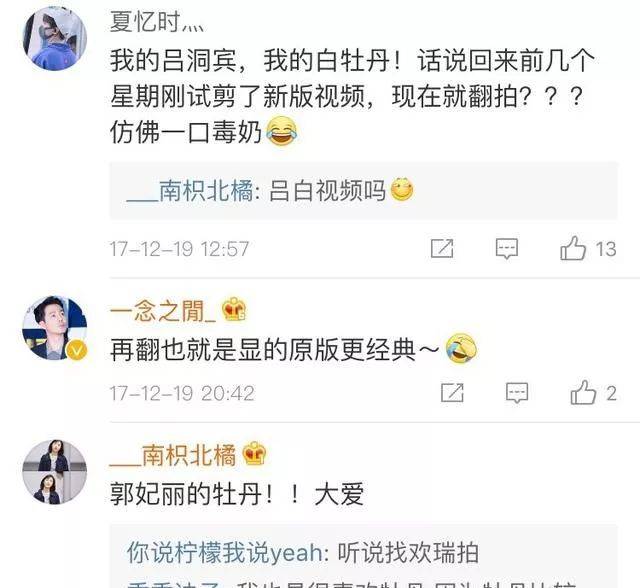Open the reply by 你说柠檬我说yeah
This screenshot has width=640, height=588.
tap(302, 551)
